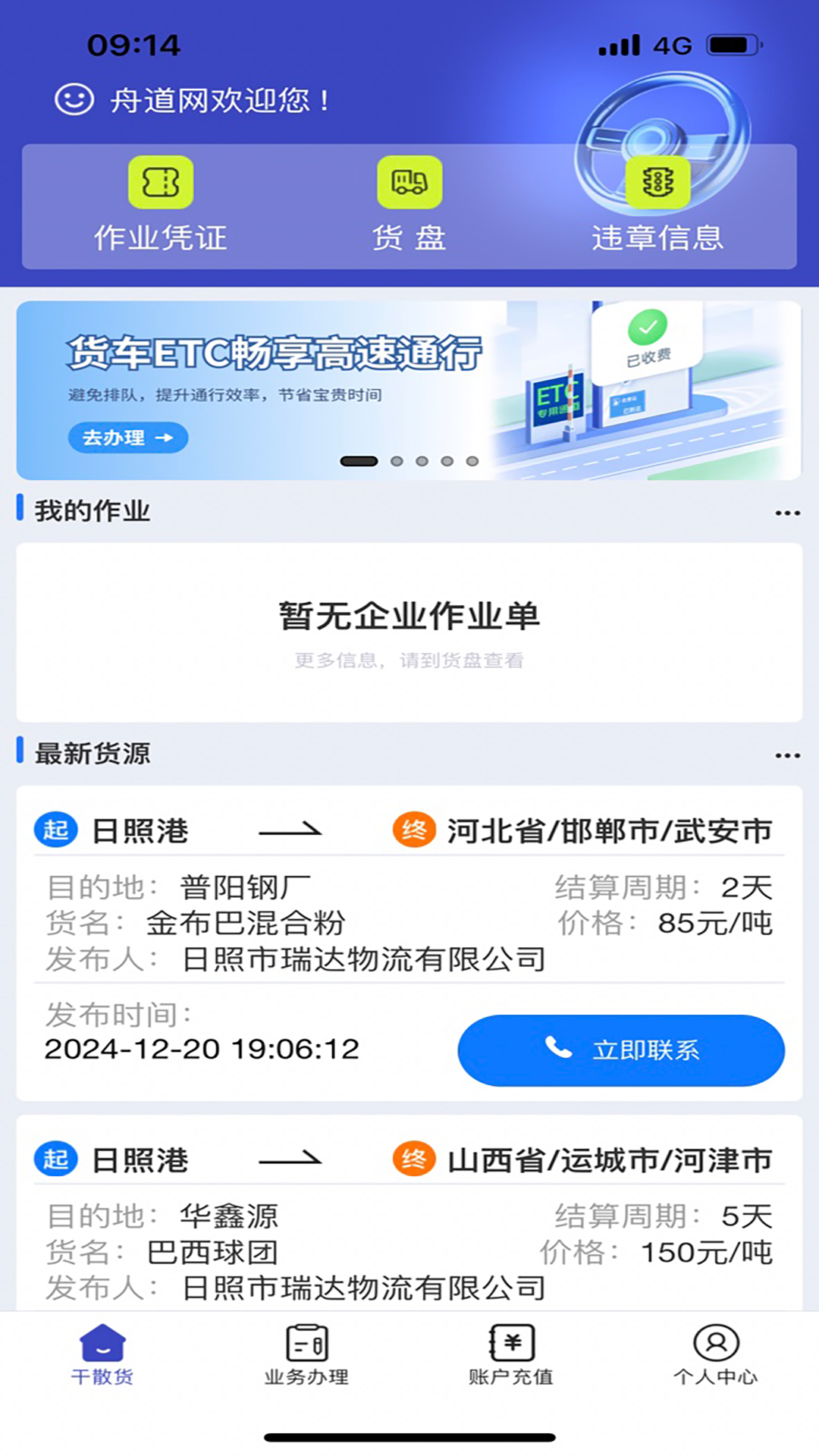Image resolution: width=819 pixels, height=1456 pixels.
Task: Open the 个人中心 profile icon
Action: point(714,1338)
